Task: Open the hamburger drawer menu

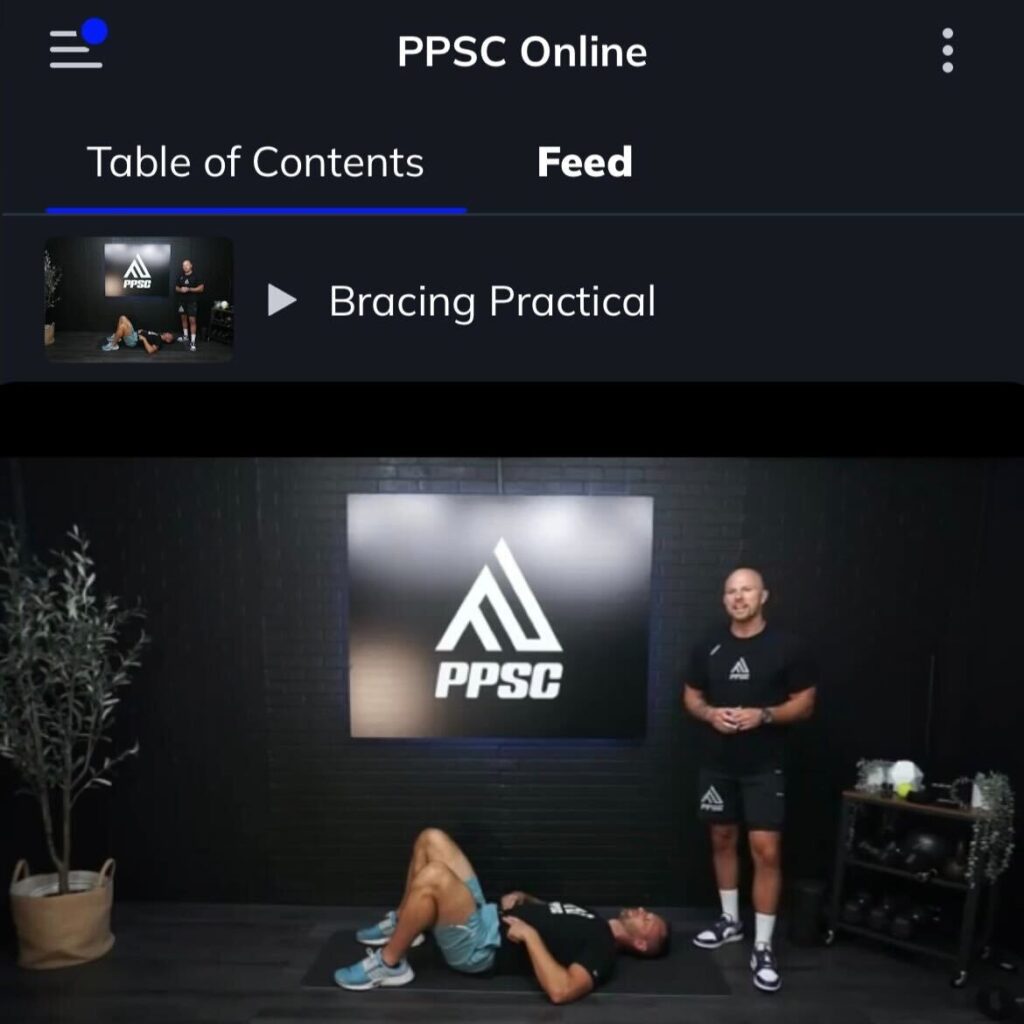Action: point(76,48)
